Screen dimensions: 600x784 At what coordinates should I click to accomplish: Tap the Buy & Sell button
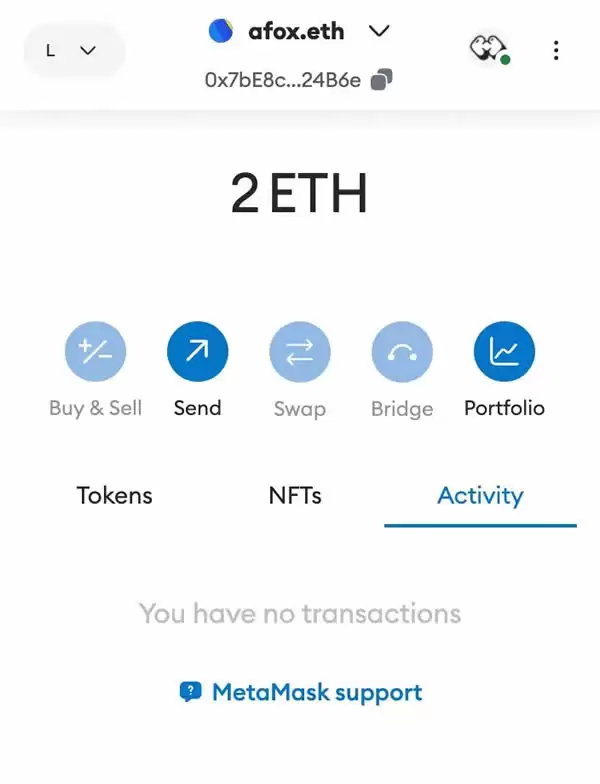(95, 353)
